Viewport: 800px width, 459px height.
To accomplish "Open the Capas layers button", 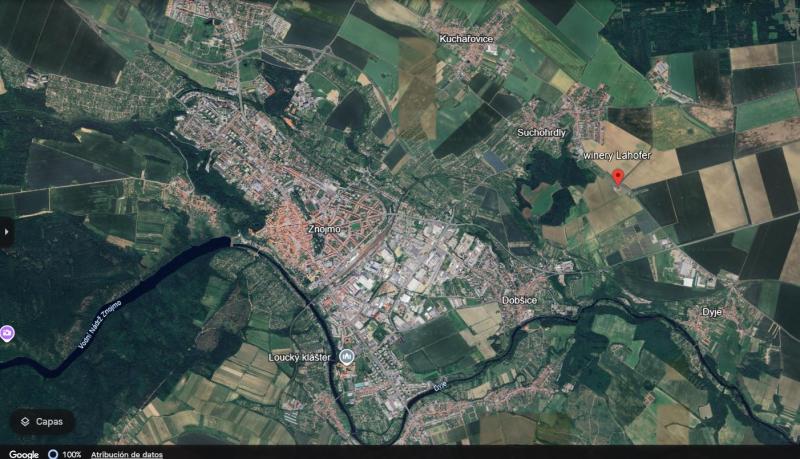I will pos(42,421).
